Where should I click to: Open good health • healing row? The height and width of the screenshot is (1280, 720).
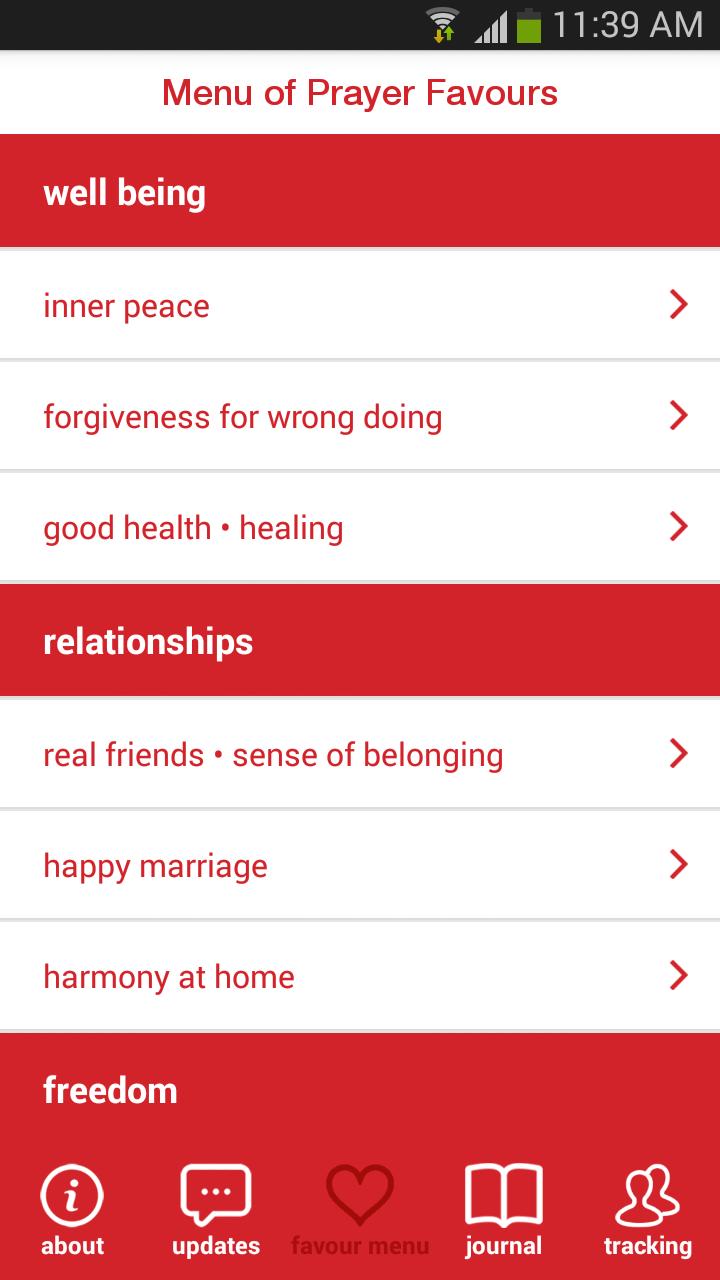tap(360, 527)
